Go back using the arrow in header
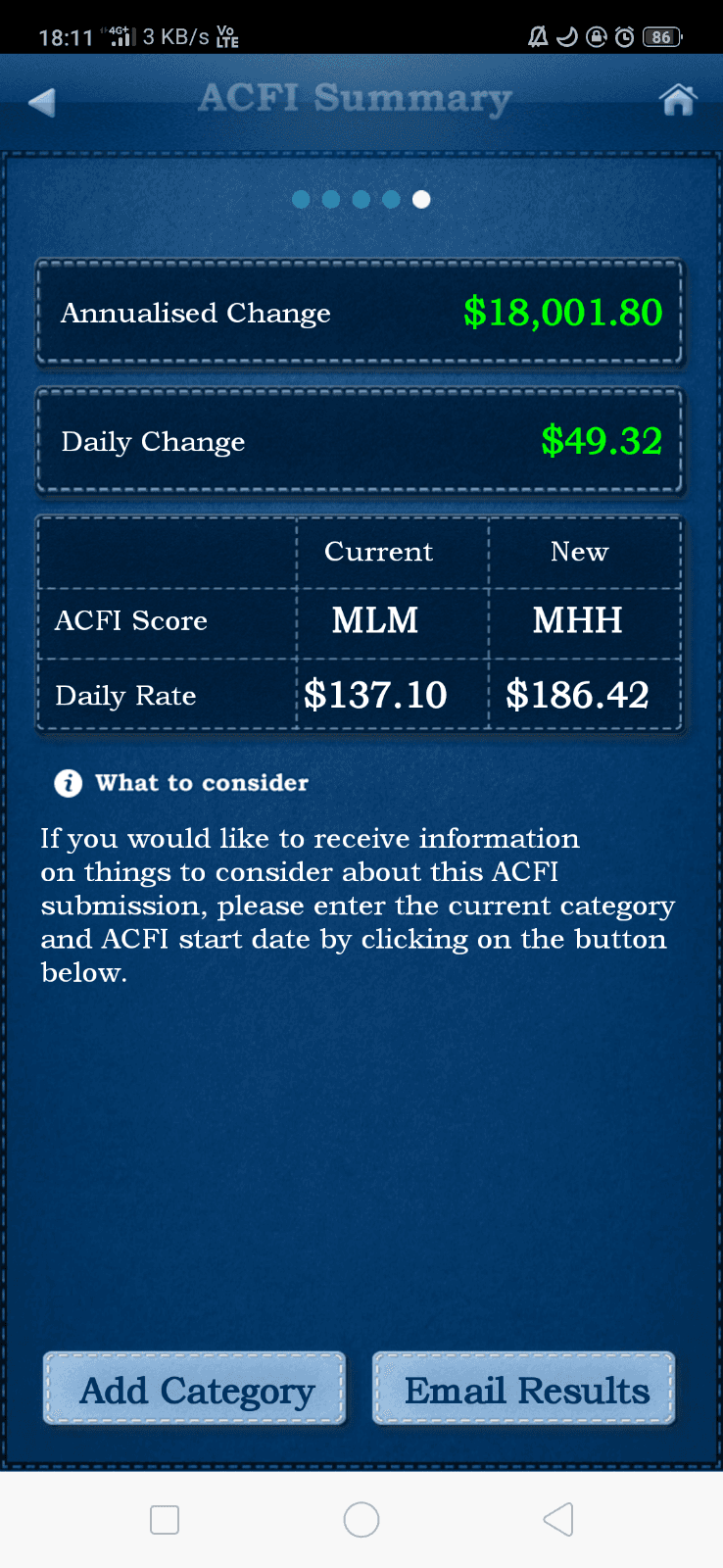This screenshot has width=723, height=1568. pyautogui.click(x=42, y=102)
